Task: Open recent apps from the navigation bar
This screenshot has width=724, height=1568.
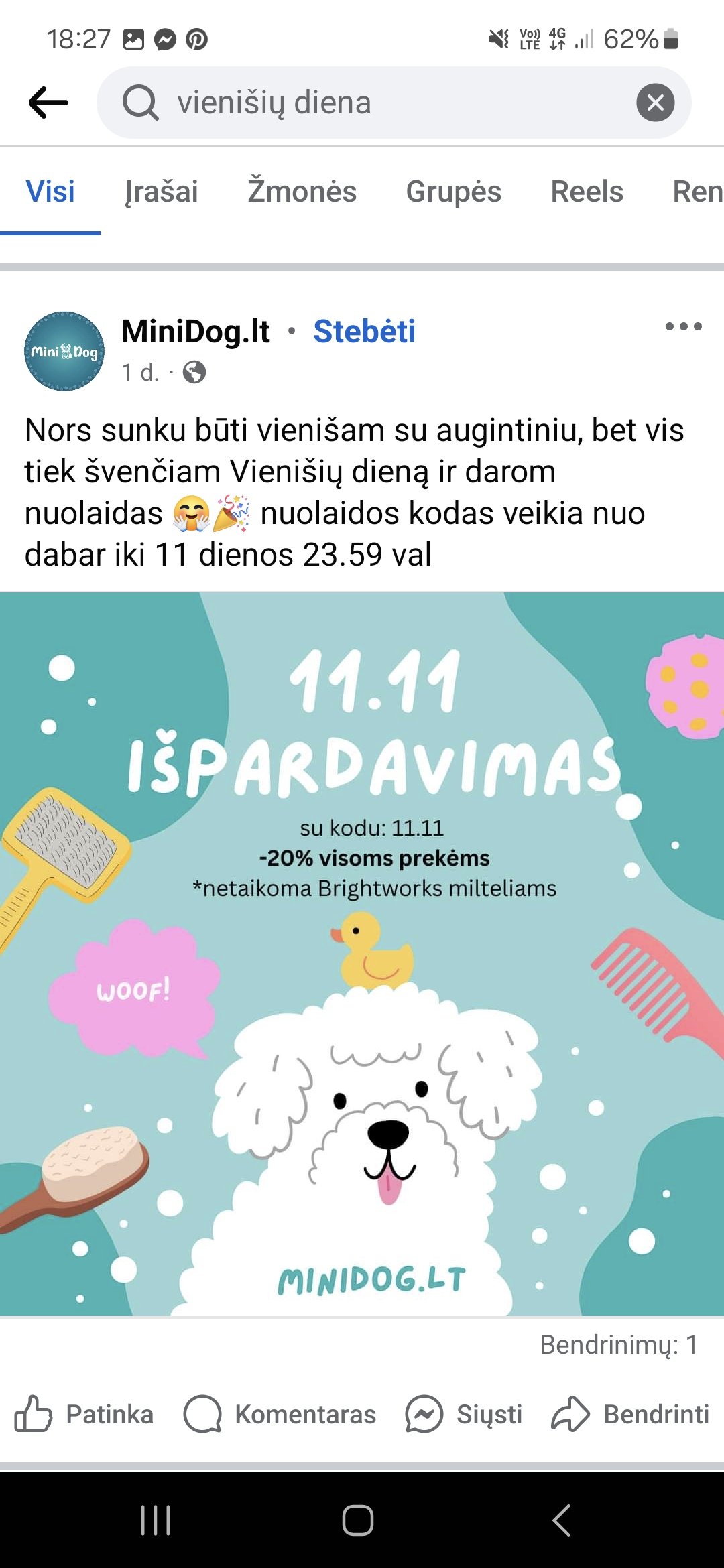Action: 156,1520
